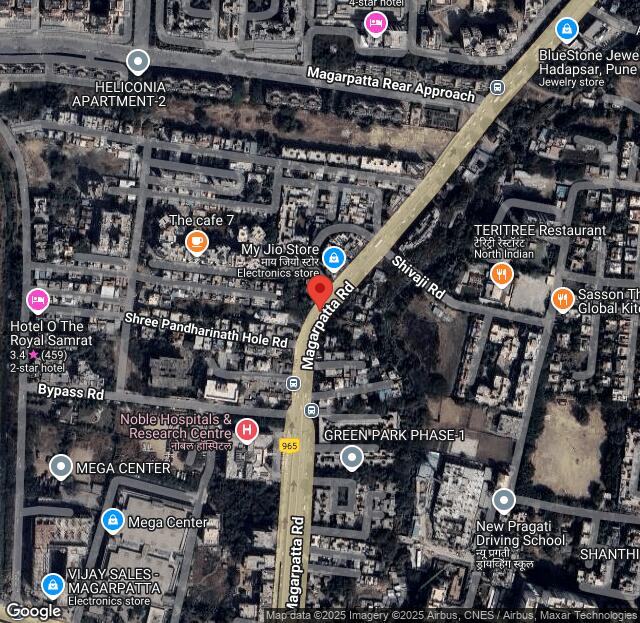Screen dimensions: 640x623
Task: Open the HELICONIA APARTMENT-2 marker
Action: tap(138, 62)
